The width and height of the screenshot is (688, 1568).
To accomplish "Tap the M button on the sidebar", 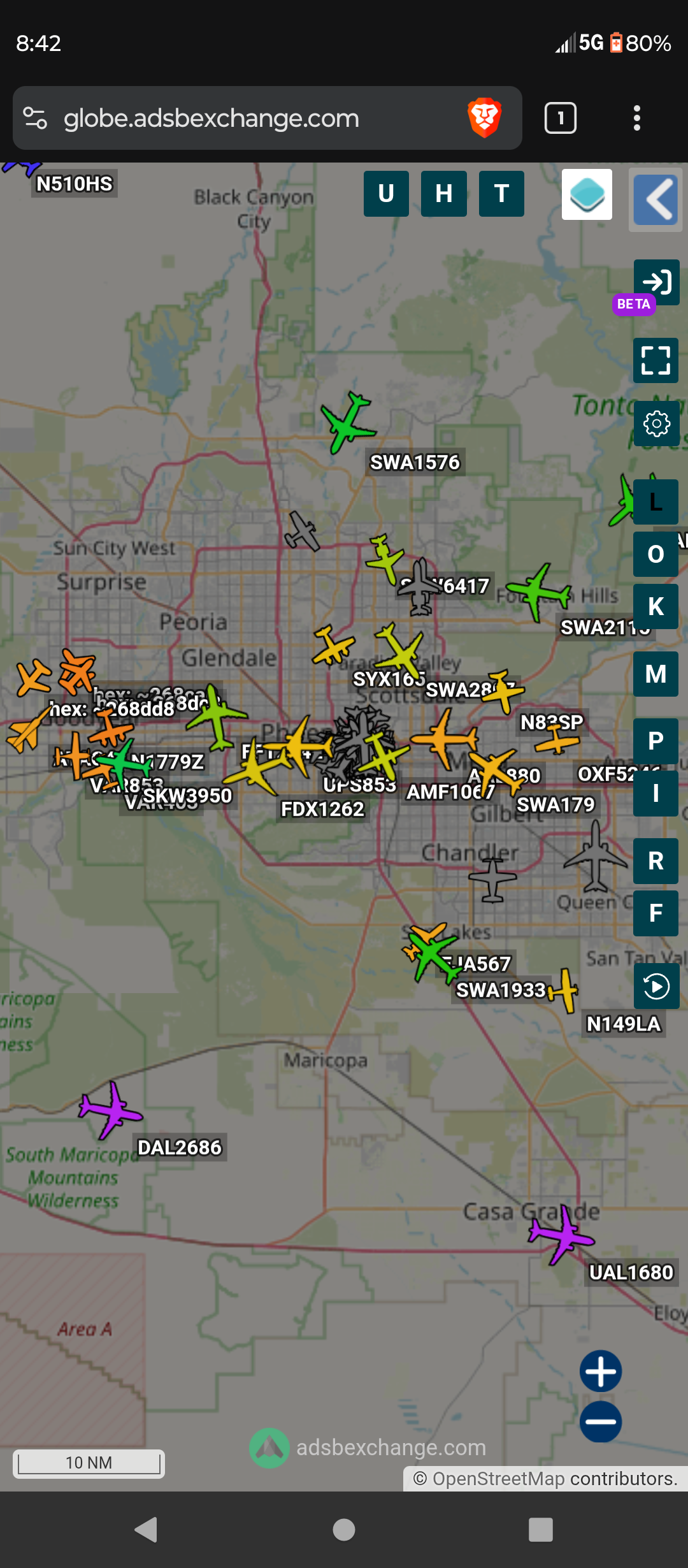I will (656, 674).
